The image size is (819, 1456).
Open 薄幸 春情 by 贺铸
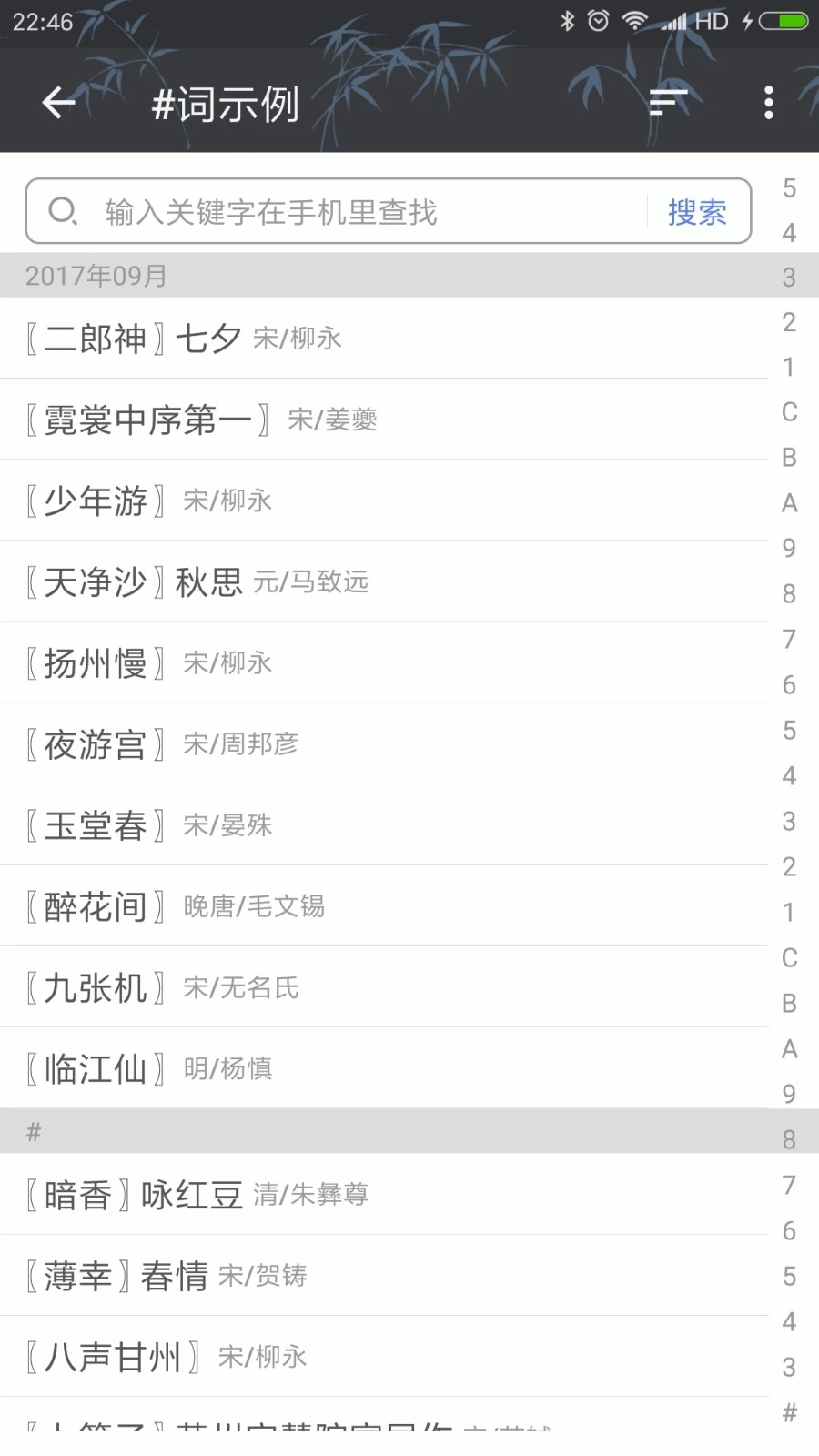point(382,1276)
